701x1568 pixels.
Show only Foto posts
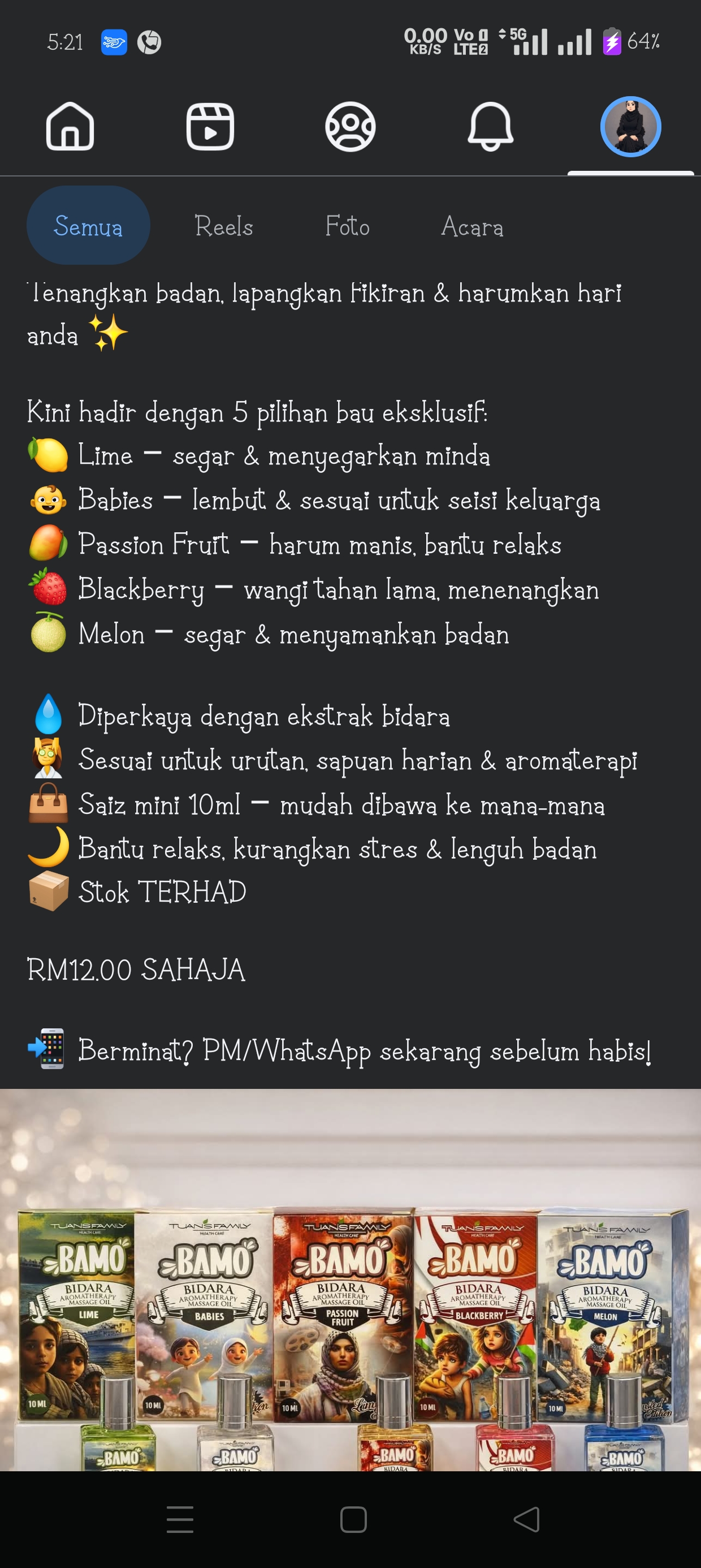click(x=347, y=226)
